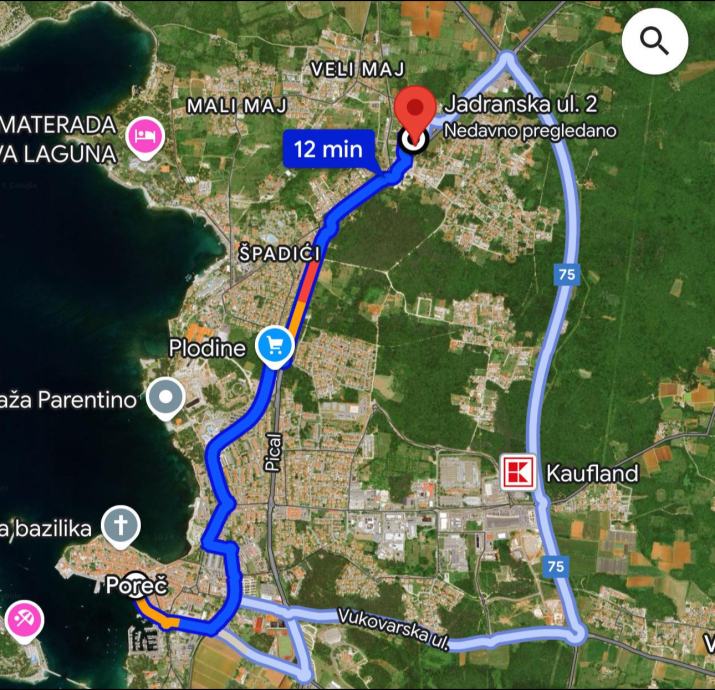Open the Plaža Parentino place marker
The height and width of the screenshot is (690, 715).
click(165, 398)
